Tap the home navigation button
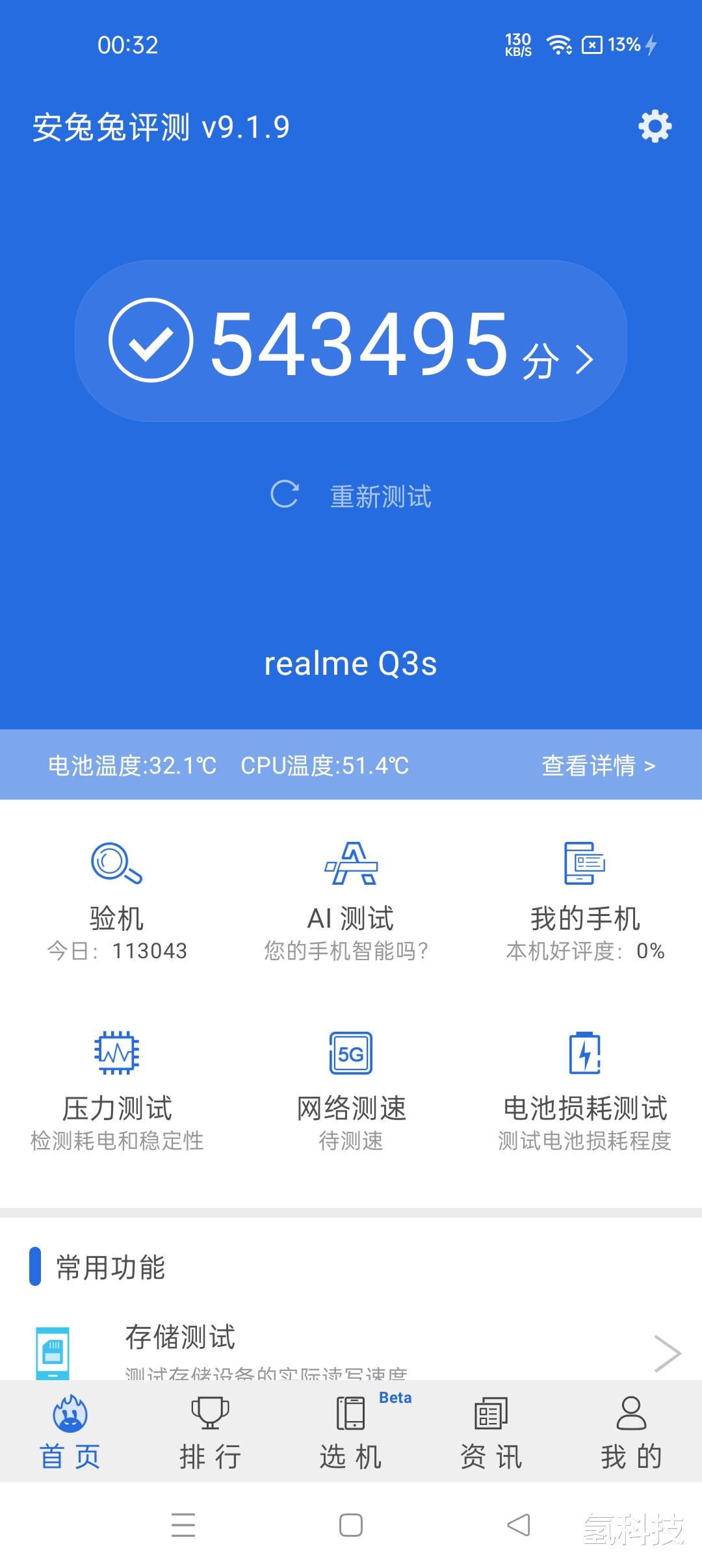 coord(350,1524)
